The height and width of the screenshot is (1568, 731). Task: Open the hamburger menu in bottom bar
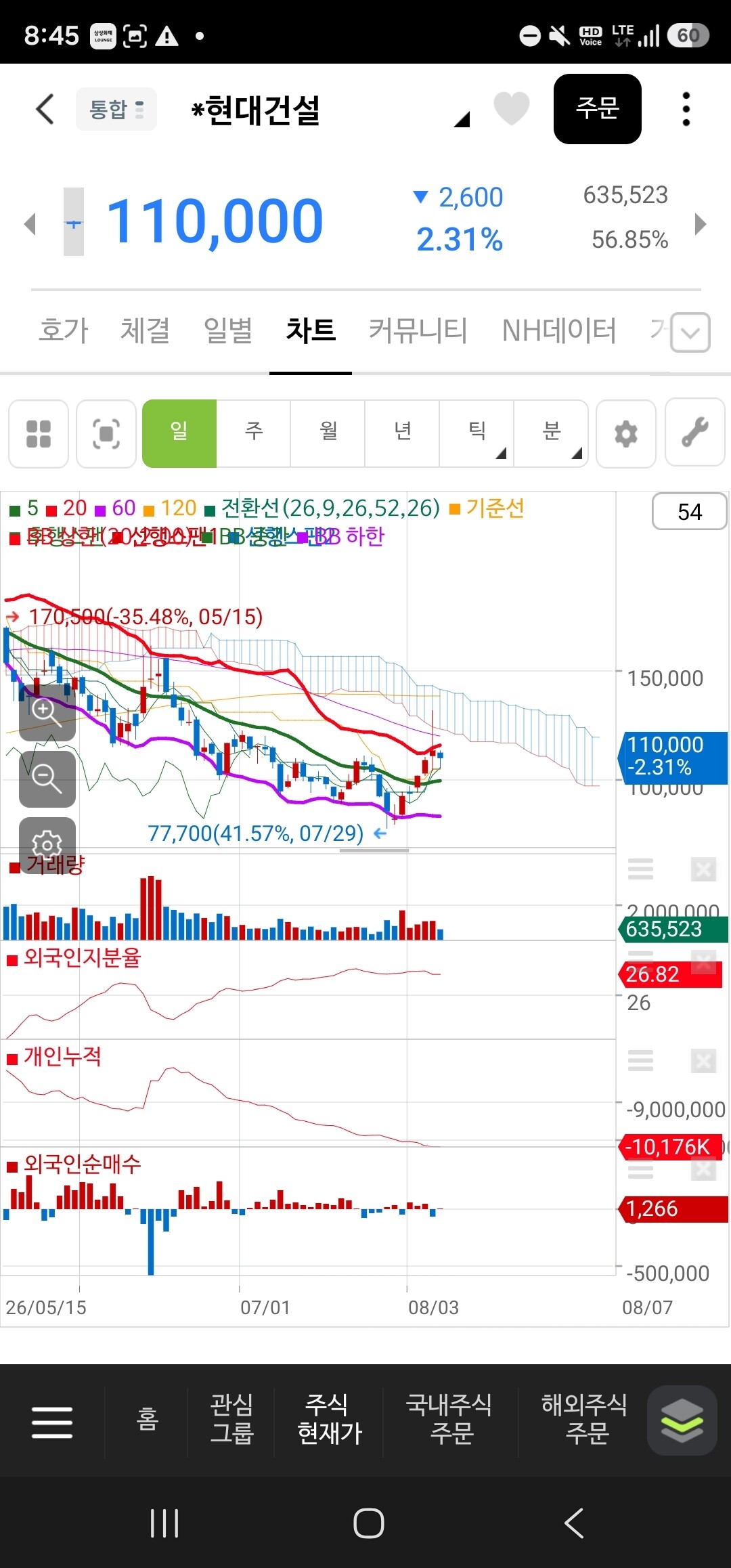point(52,1422)
